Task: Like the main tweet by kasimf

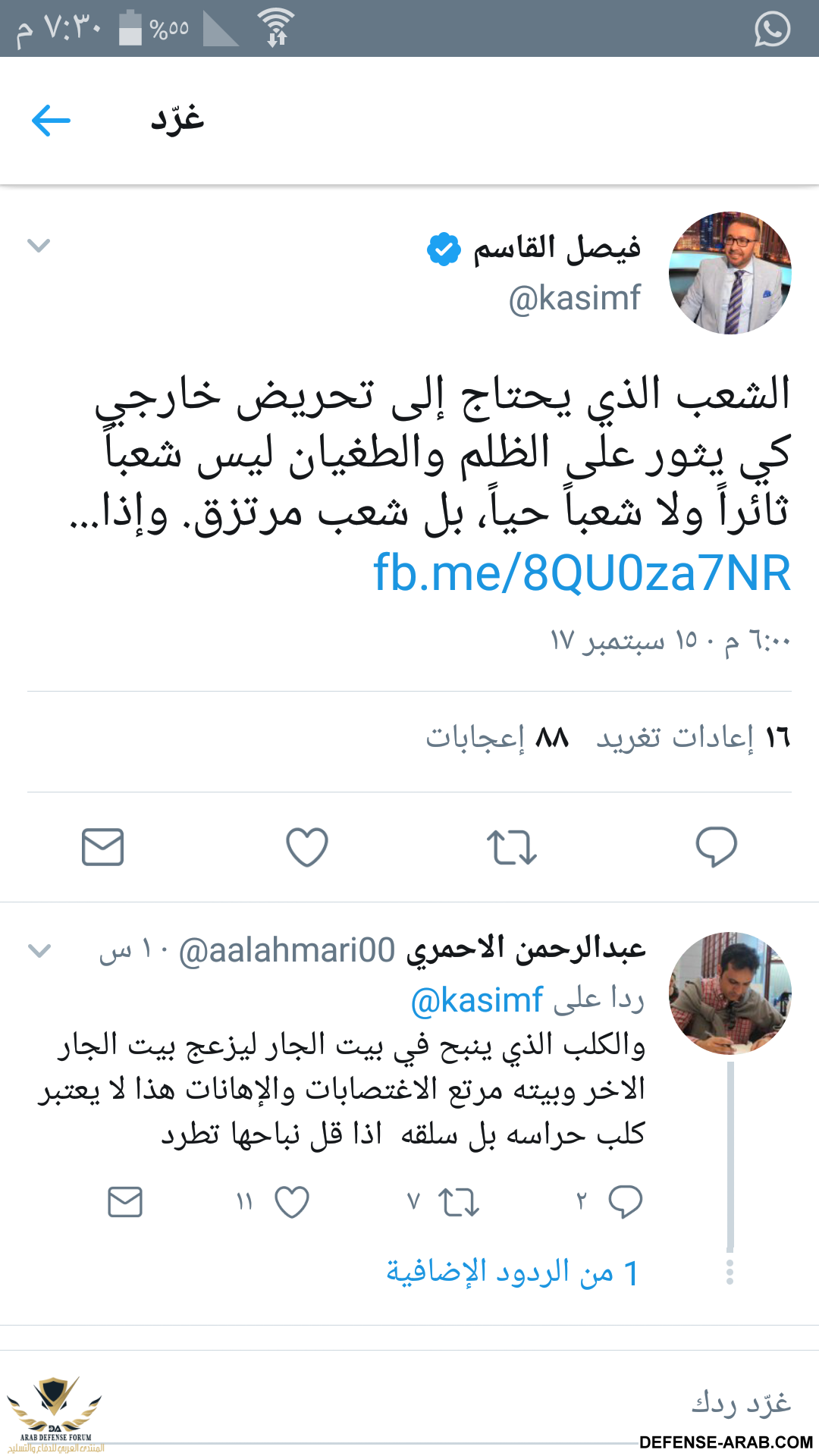Action: coord(307,846)
